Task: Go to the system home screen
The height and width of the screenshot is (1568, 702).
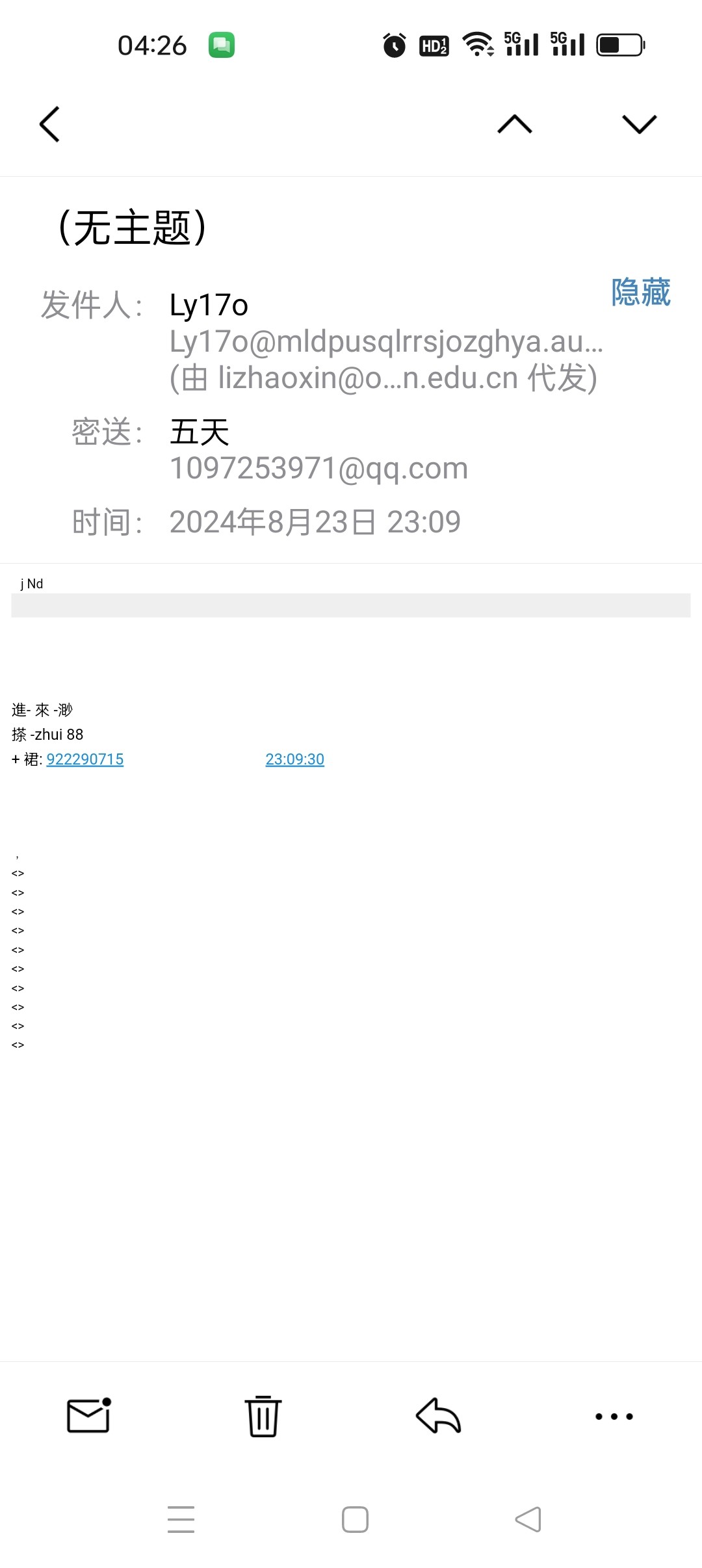Action: [x=355, y=1519]
